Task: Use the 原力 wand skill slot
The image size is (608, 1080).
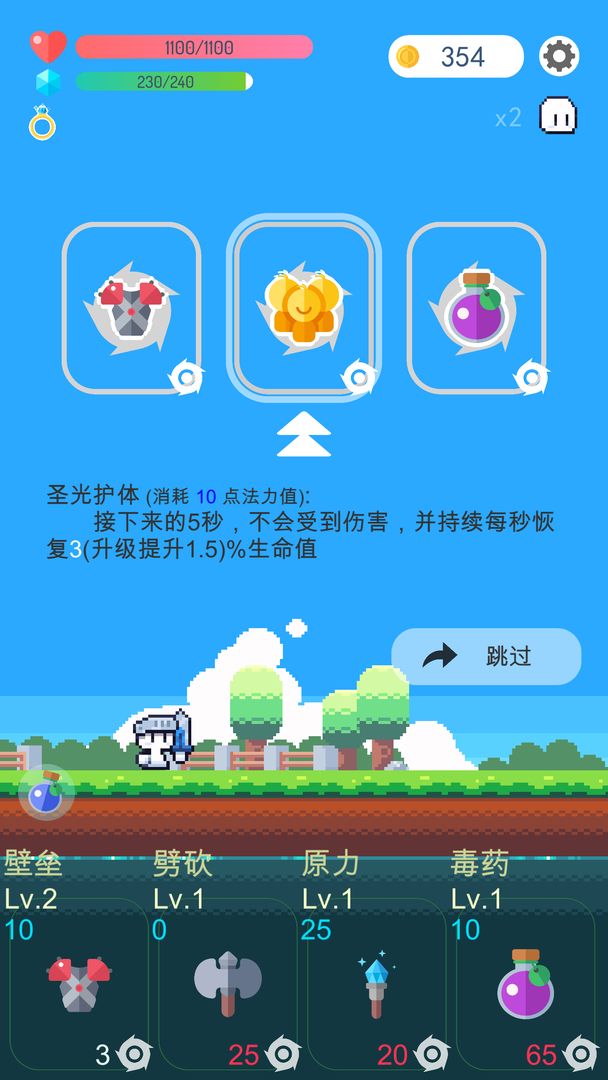Action: coord(377,983)
